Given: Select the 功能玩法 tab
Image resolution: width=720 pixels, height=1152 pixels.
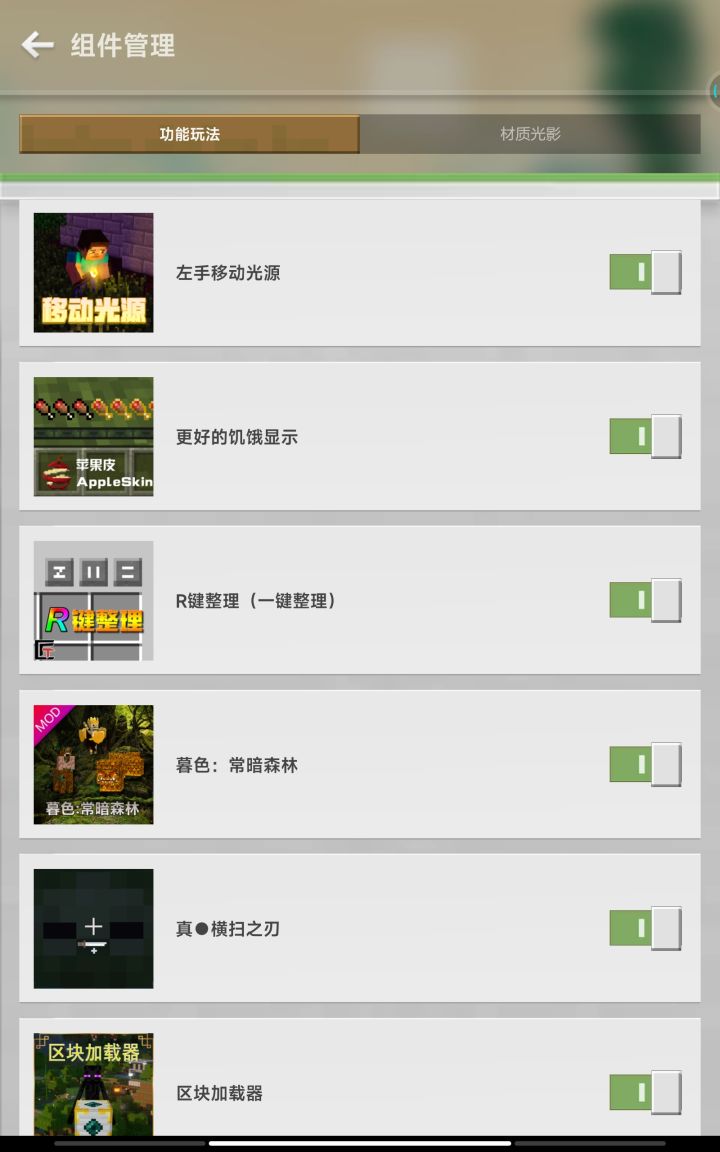Looking at the screenshot, I should tap(189, 131).
